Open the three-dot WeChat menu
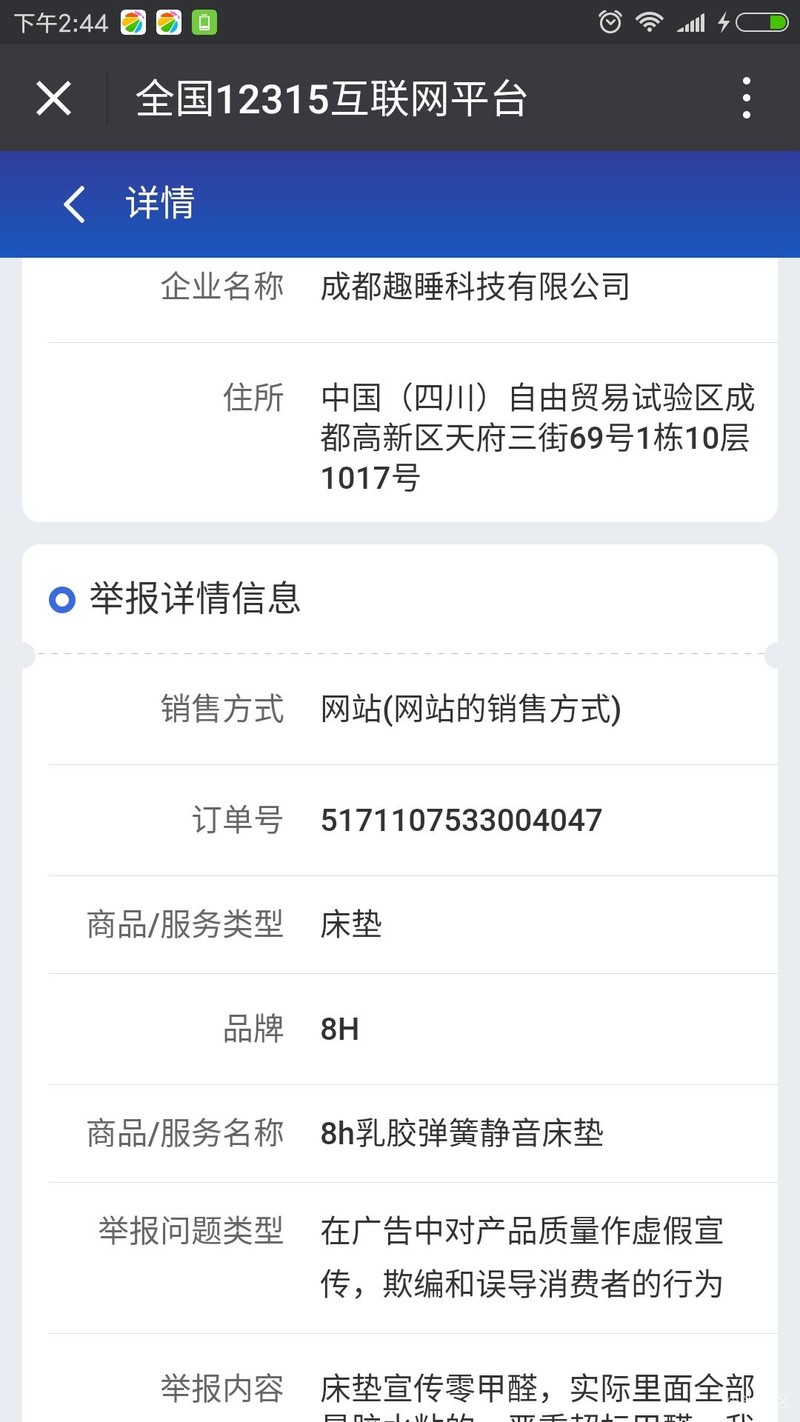The height and width of the screenshot is (1422, 800). (746, 97)
